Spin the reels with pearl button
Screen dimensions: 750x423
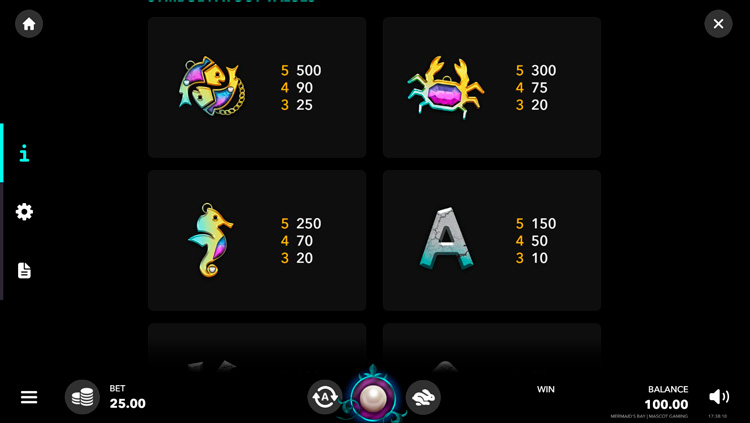[374, 397]
